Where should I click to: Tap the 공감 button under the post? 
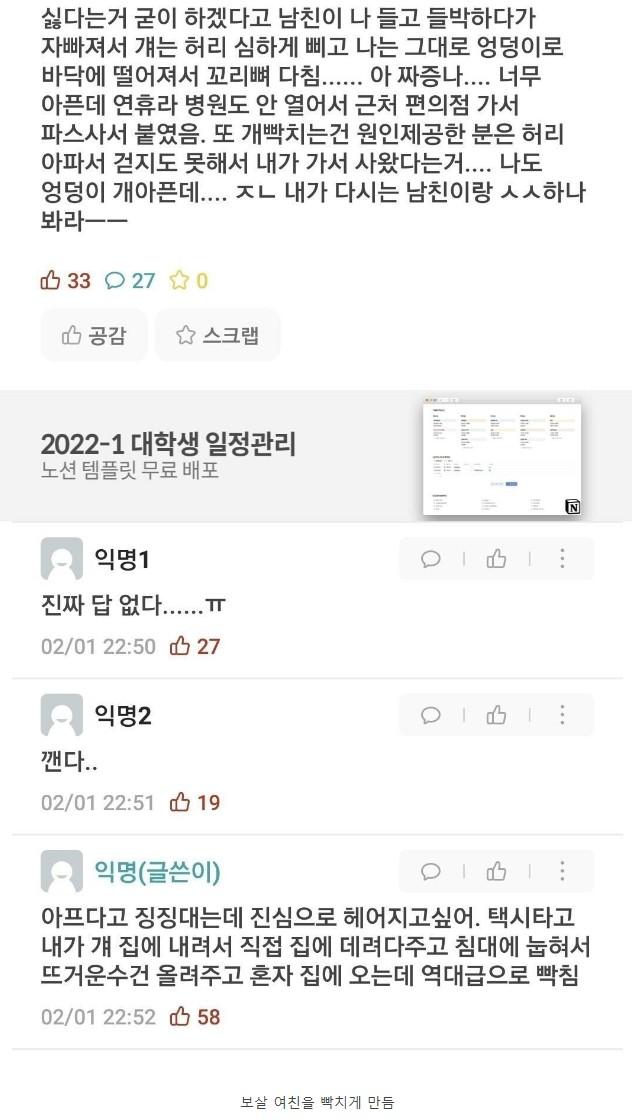94,336
